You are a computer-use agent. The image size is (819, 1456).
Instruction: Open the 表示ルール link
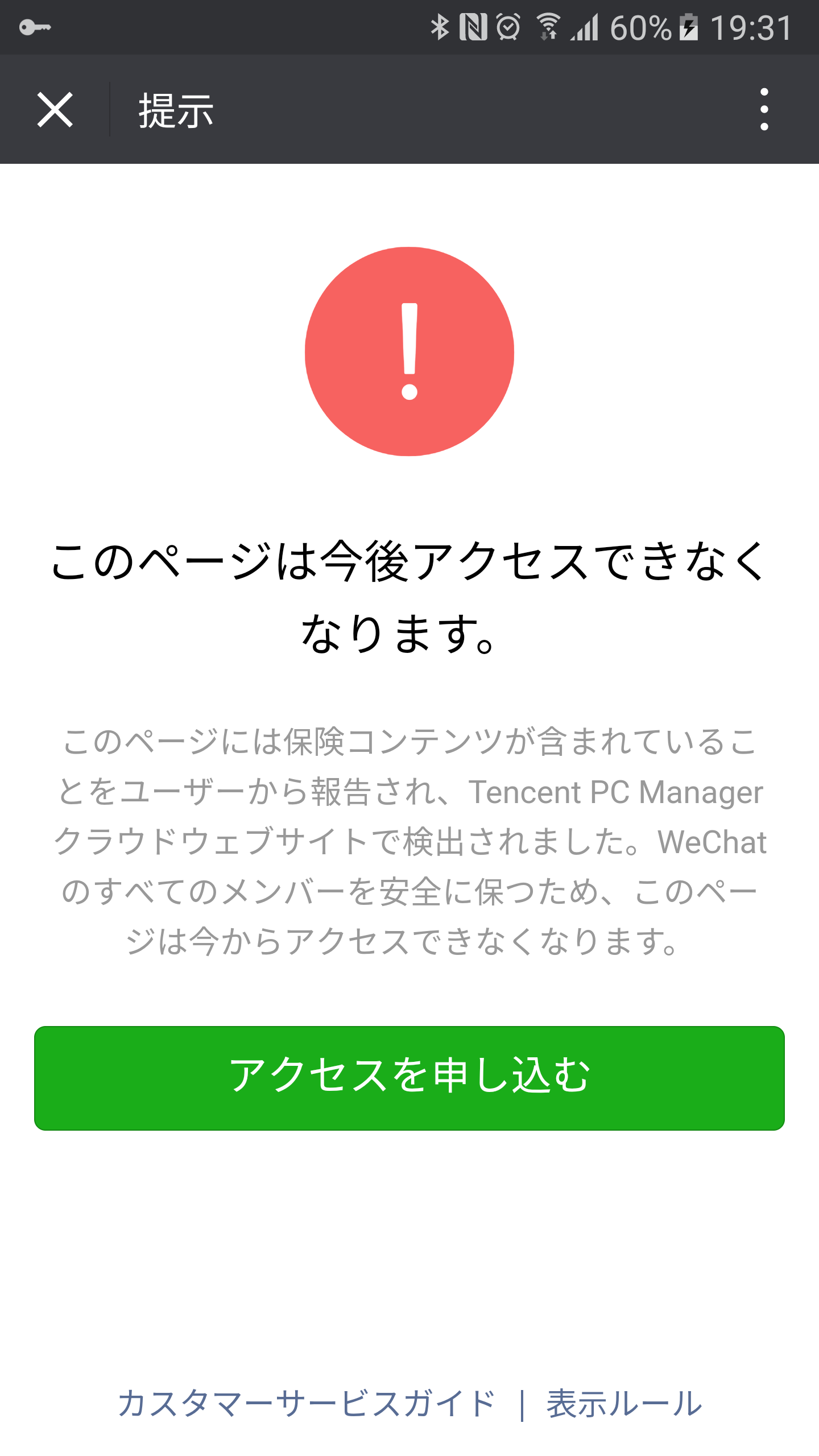point(624,1404)
